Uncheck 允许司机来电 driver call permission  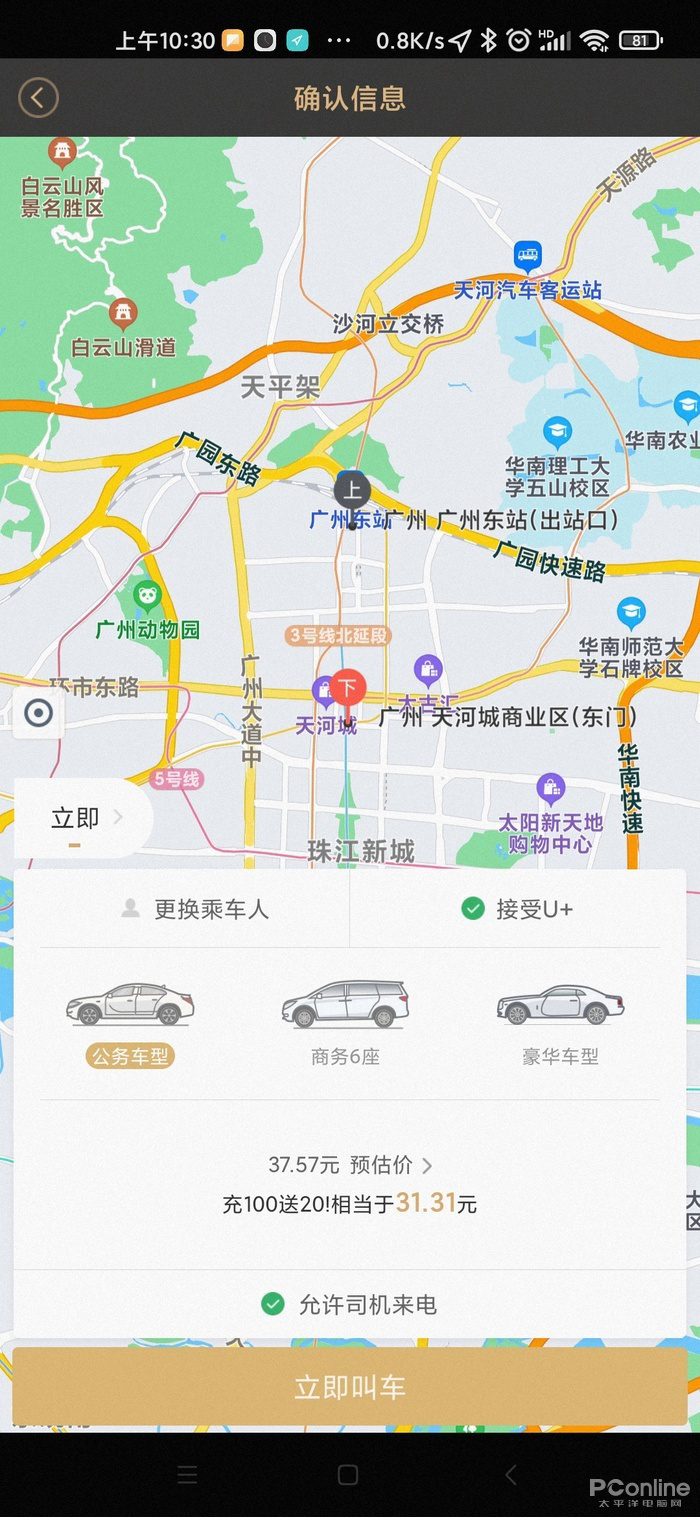[349, 1304]
